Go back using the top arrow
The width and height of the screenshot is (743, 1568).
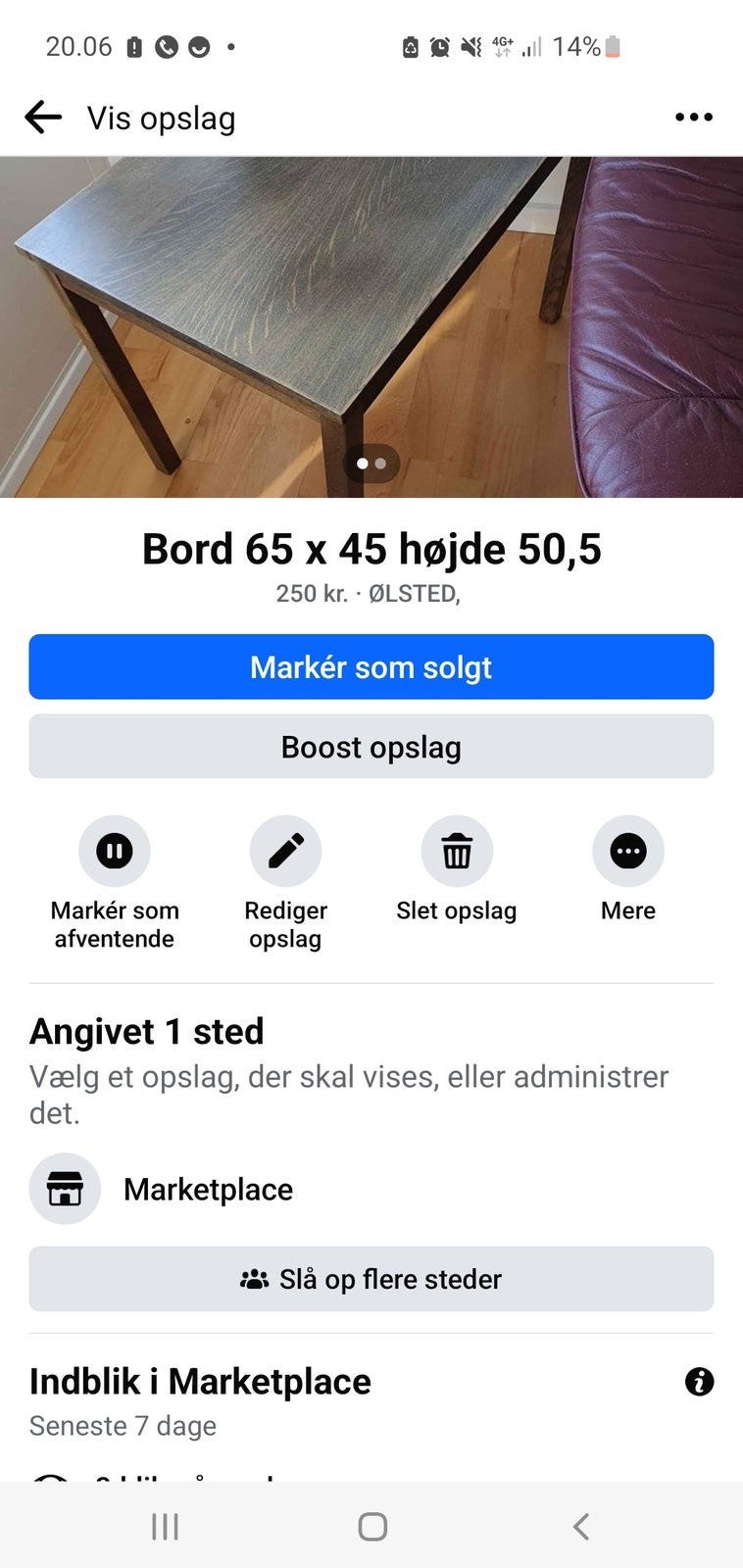pos(43,118)
